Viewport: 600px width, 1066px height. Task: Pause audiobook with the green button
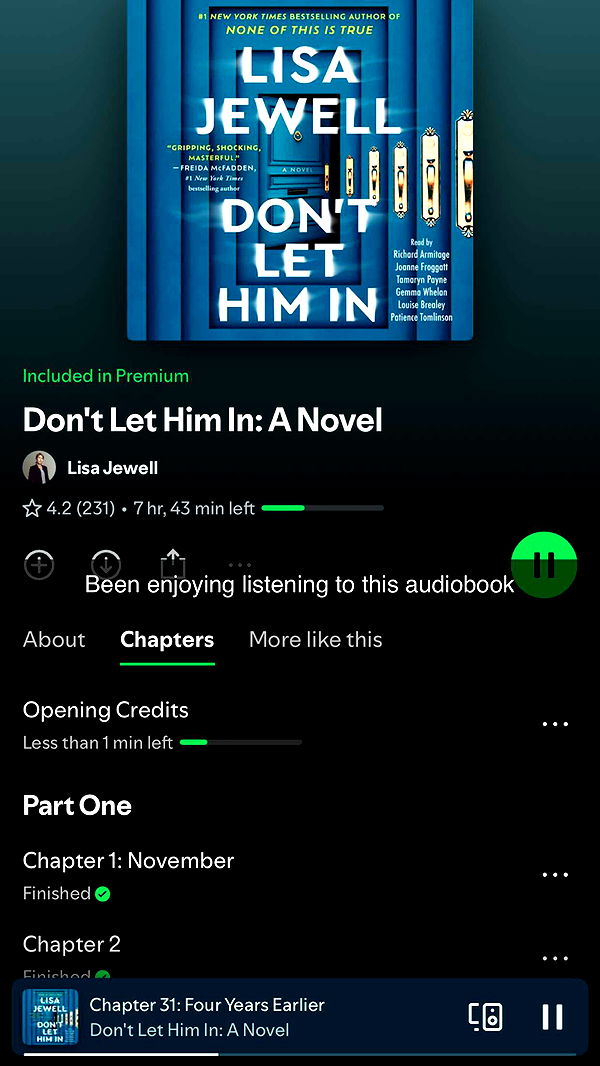(544, 565)
